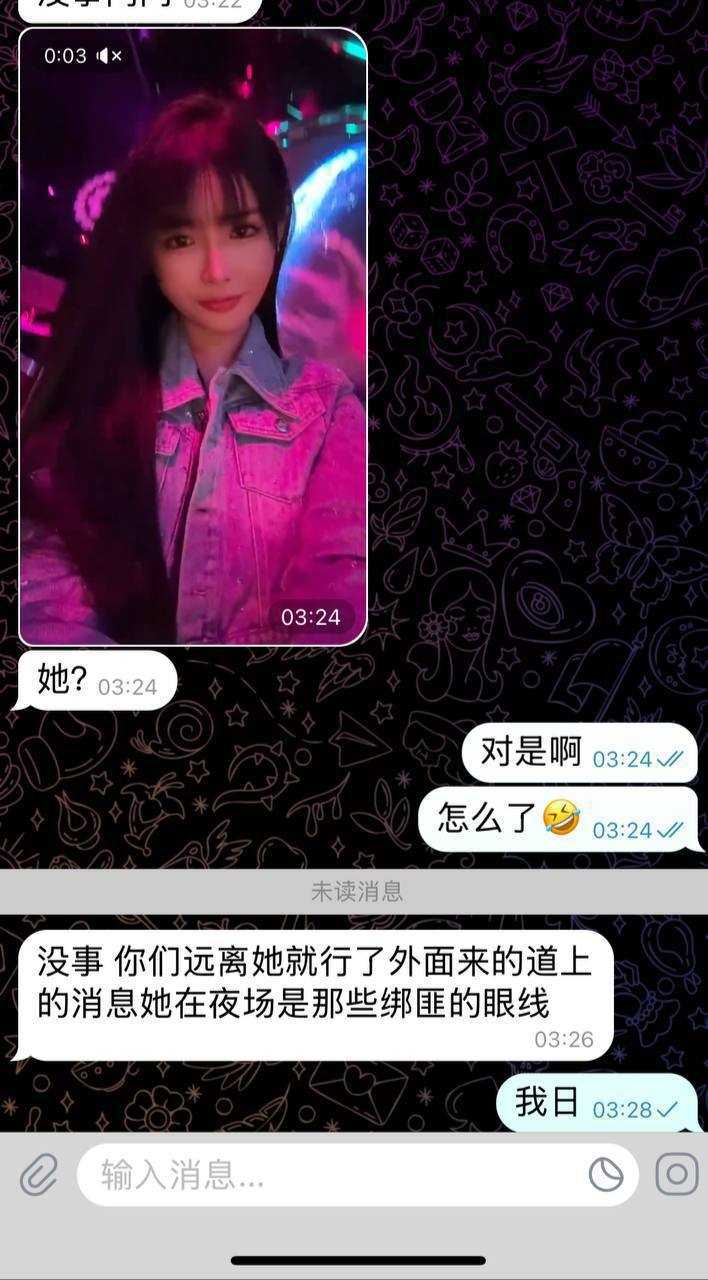Image resolution: width=708 pixels, height=1280 pixels.
Task: Open the sticker panel icon
Action: click(606, 1175)
